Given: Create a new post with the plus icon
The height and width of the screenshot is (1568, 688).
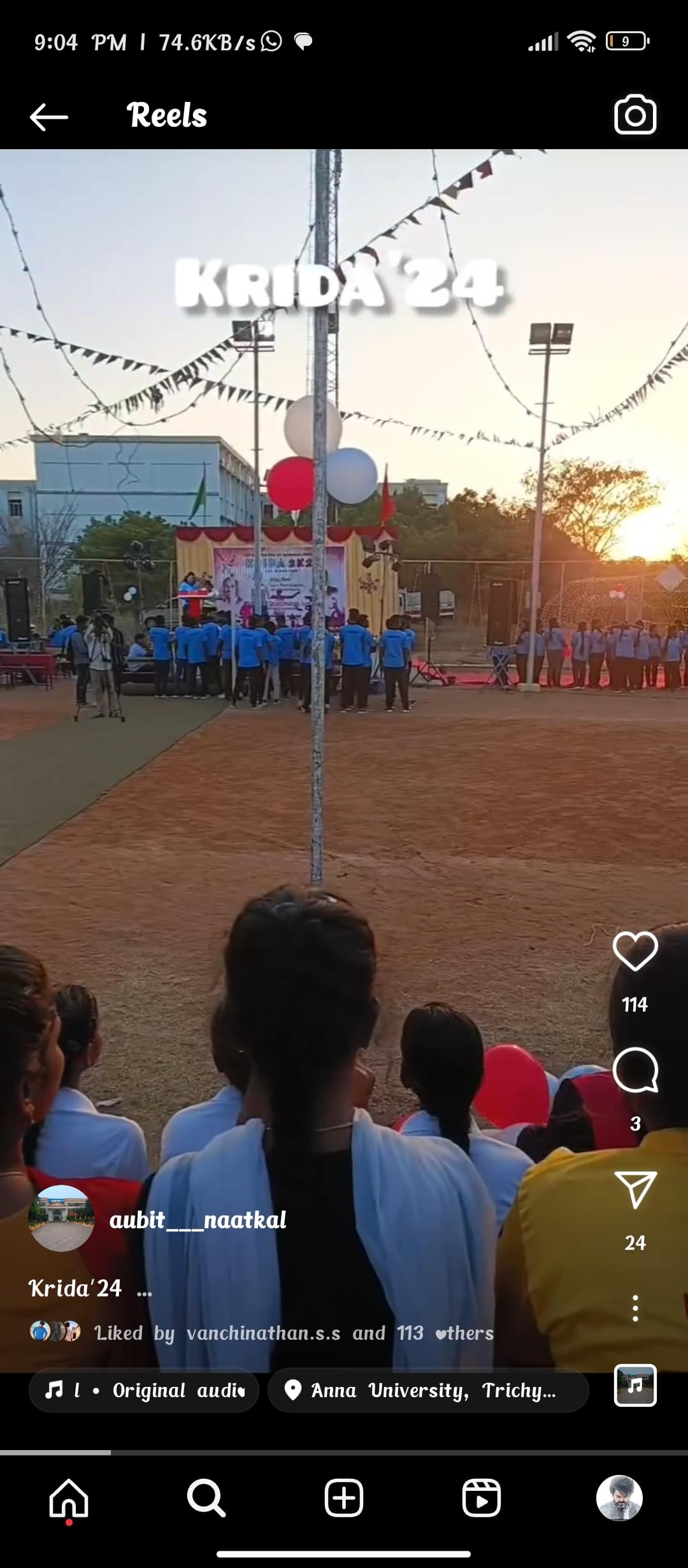Looking at the screenshot, I should (344, 1498).
